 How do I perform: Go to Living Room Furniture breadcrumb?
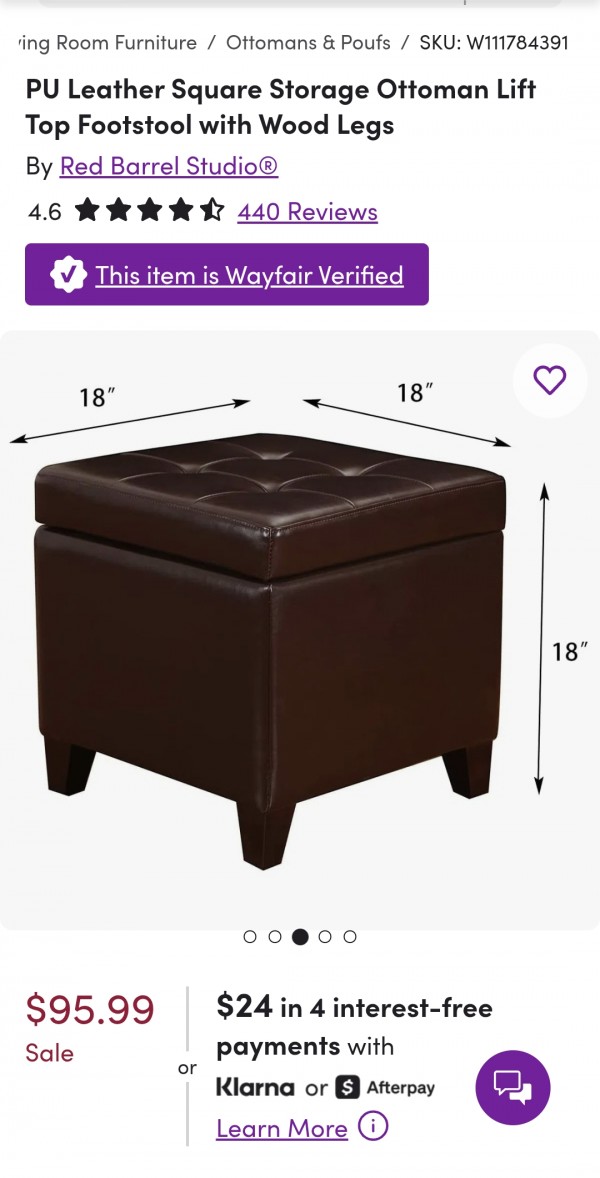point(110,43)
